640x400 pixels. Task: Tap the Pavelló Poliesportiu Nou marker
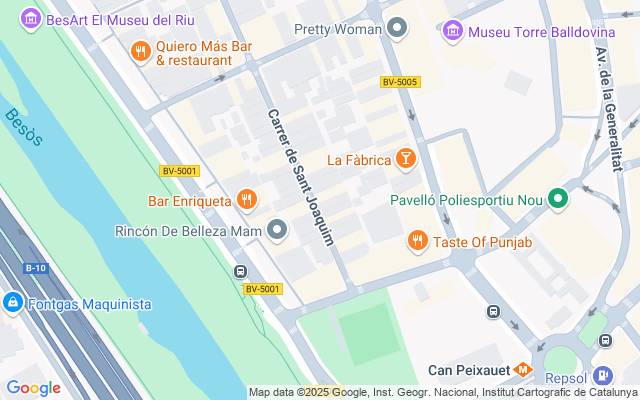559,200
